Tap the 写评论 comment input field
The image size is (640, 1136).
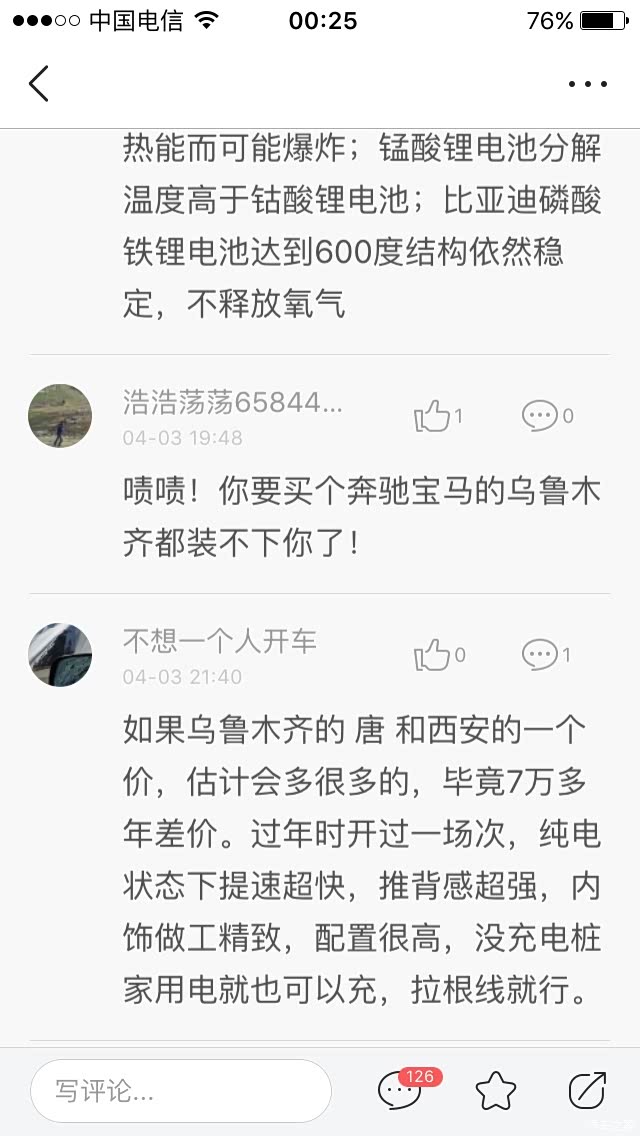click(x=180, y=1091)
